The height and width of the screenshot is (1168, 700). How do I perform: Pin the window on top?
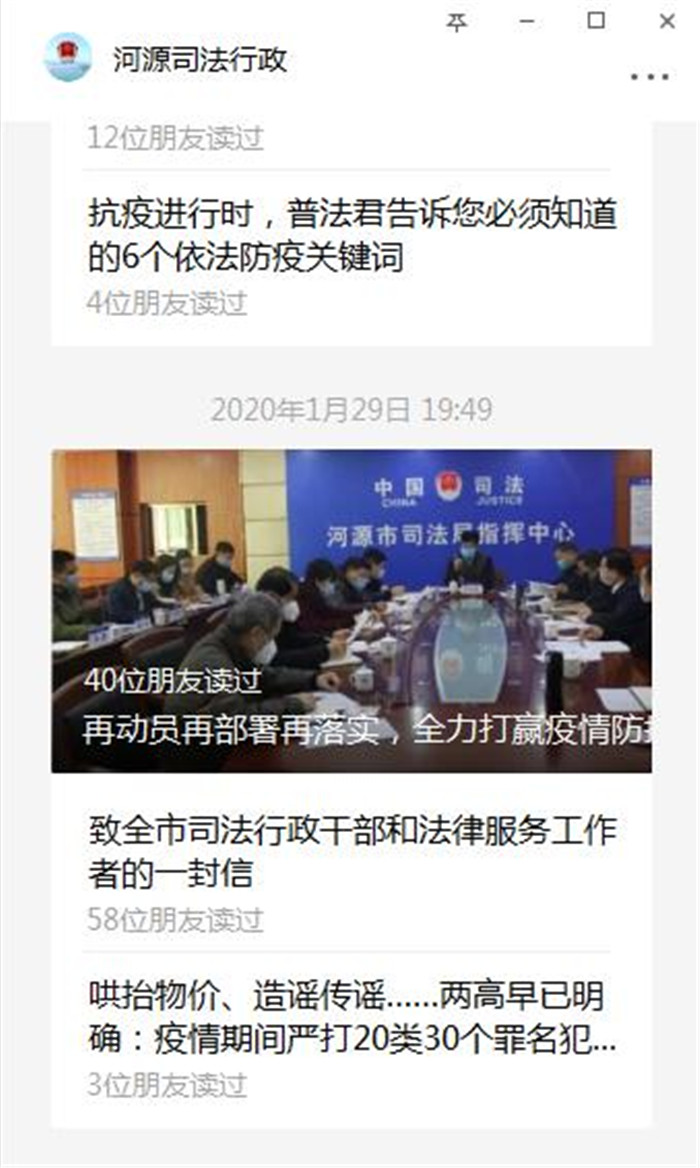pos(456,22)
